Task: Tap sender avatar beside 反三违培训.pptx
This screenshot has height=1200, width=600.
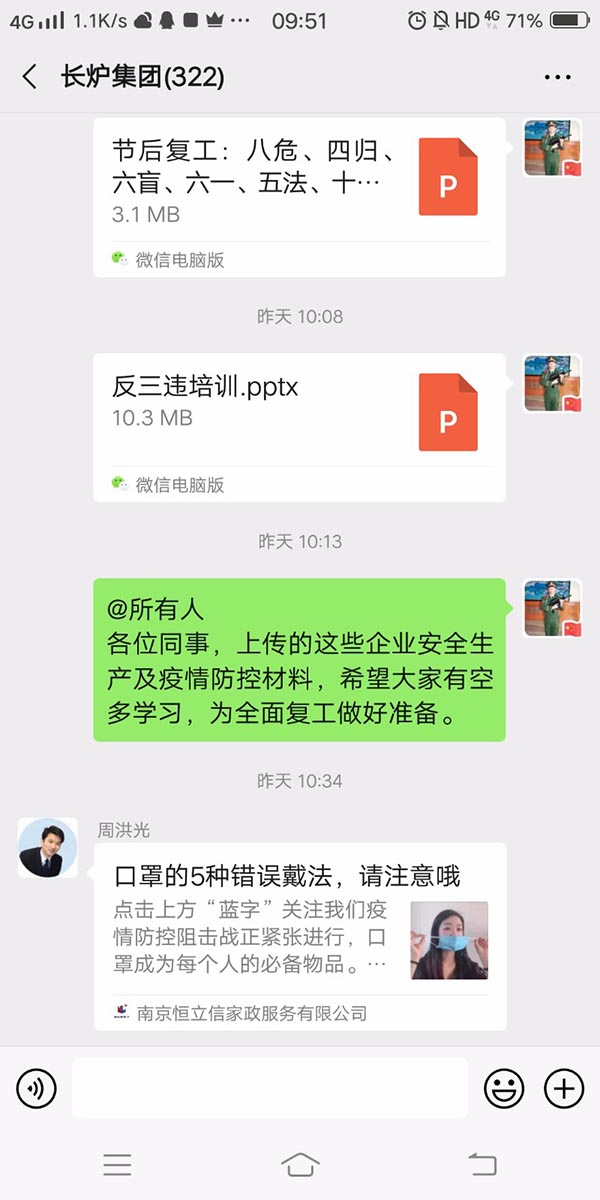Action: pos(553,383)
